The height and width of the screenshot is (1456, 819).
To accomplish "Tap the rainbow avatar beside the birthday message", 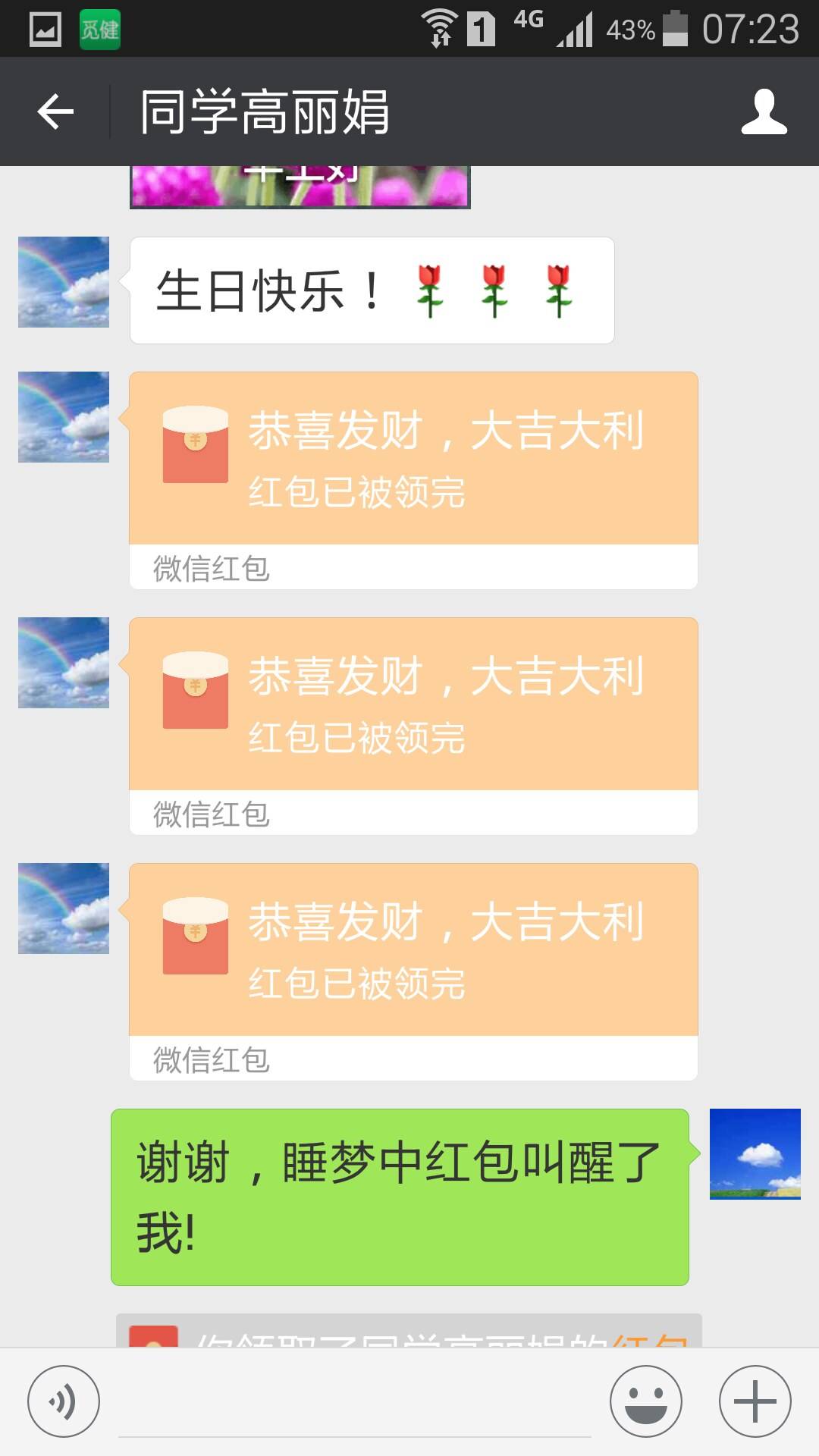I will point(64,282).
